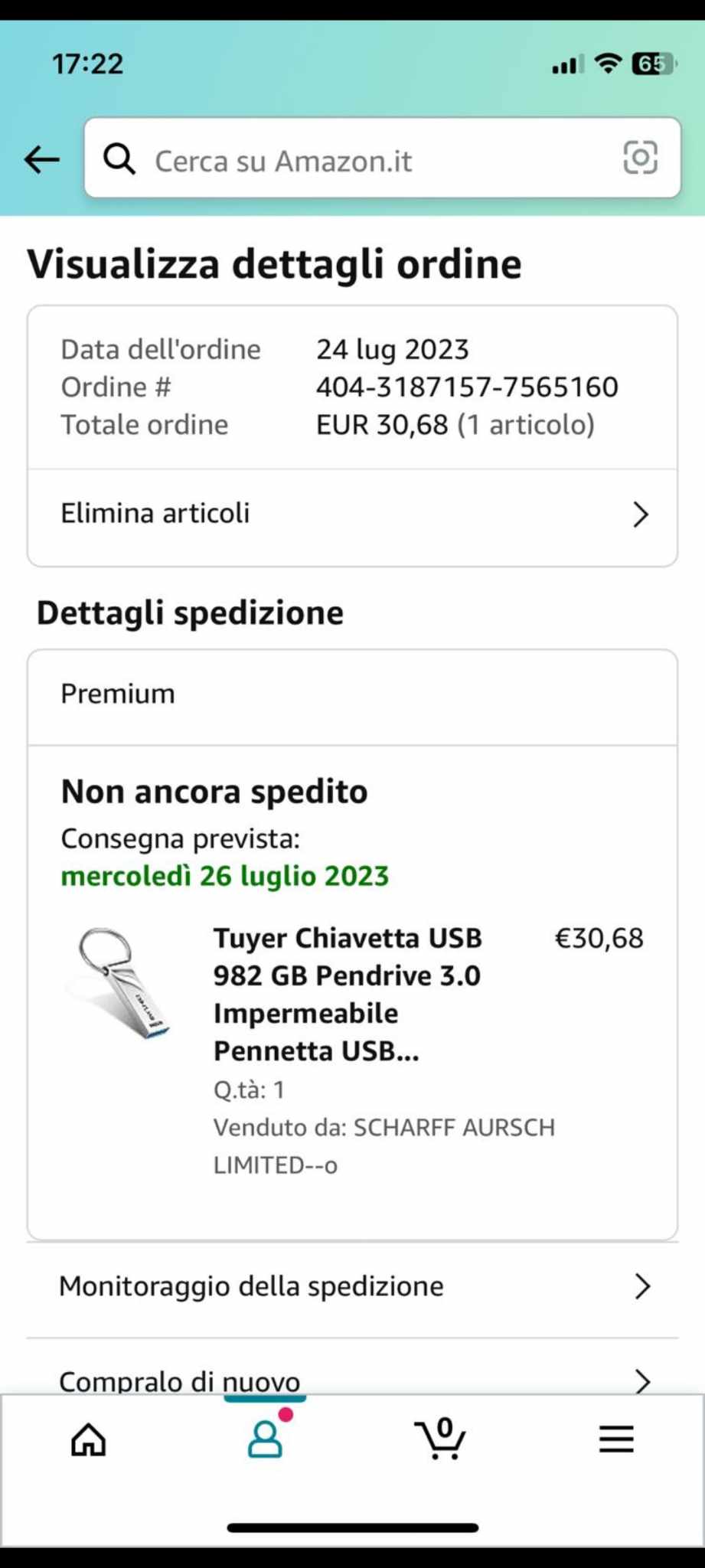The height and width of the screenshot is (1568, 705).
Task: Open the hamburger menu tab
Action: (616, 1439)
